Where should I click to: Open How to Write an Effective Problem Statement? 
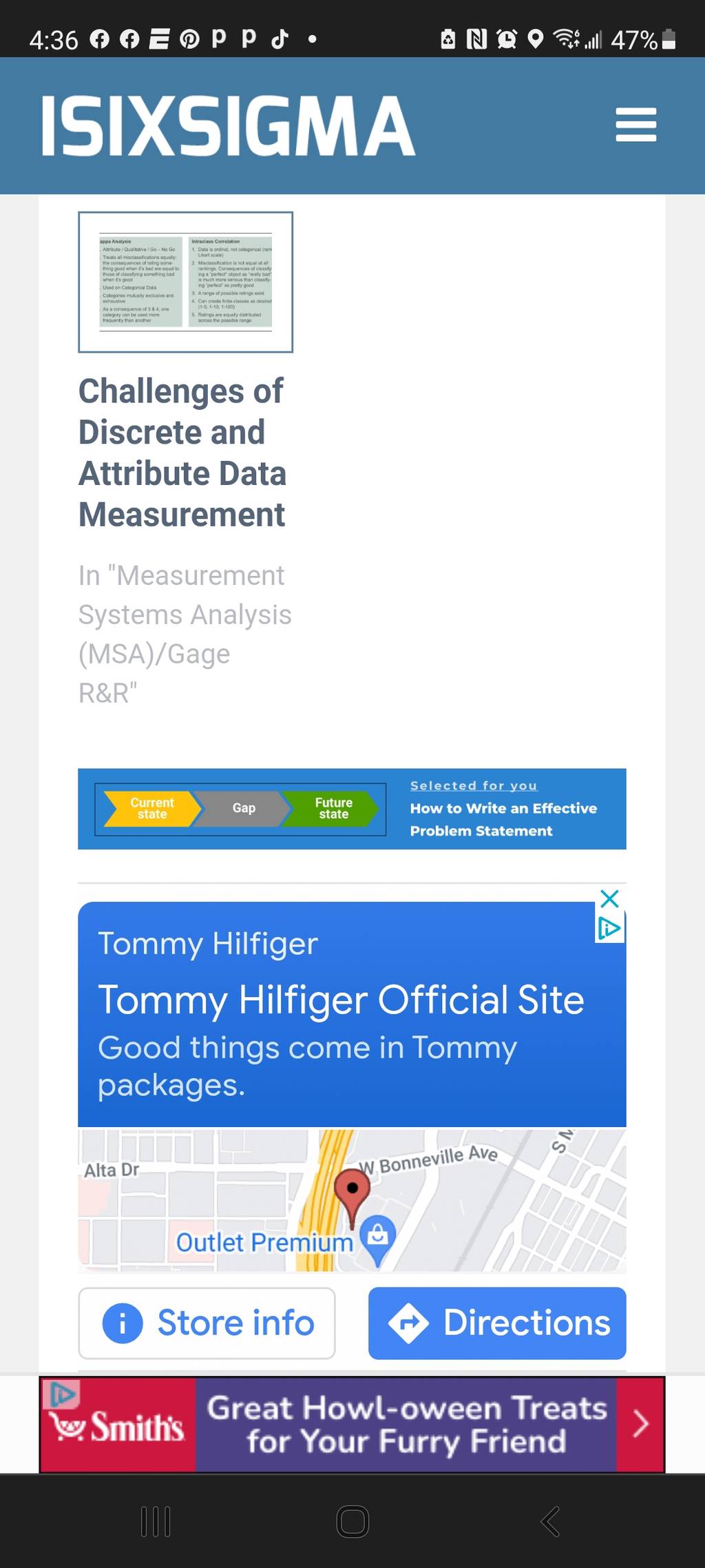tap(503, 819)
